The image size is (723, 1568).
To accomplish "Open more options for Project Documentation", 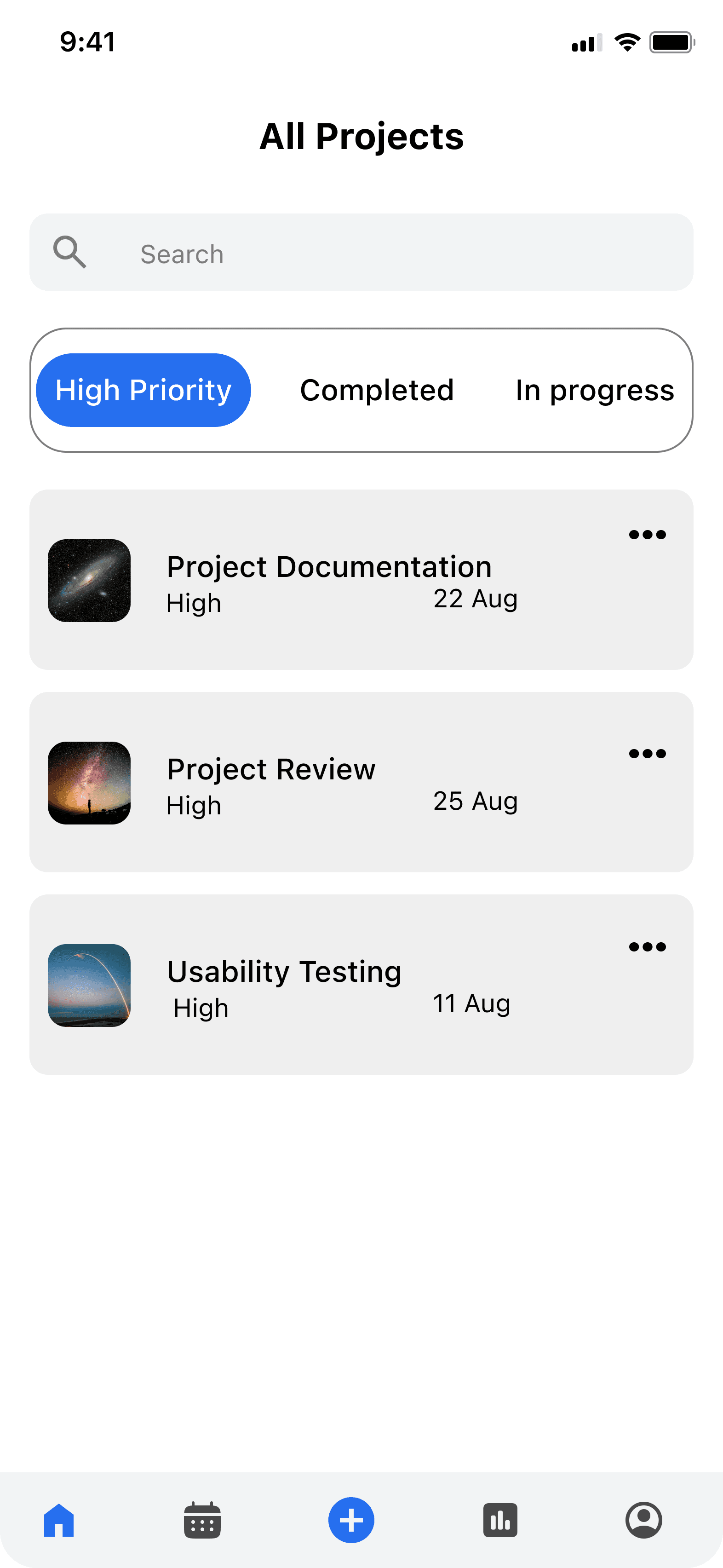I will coord(647,535).
